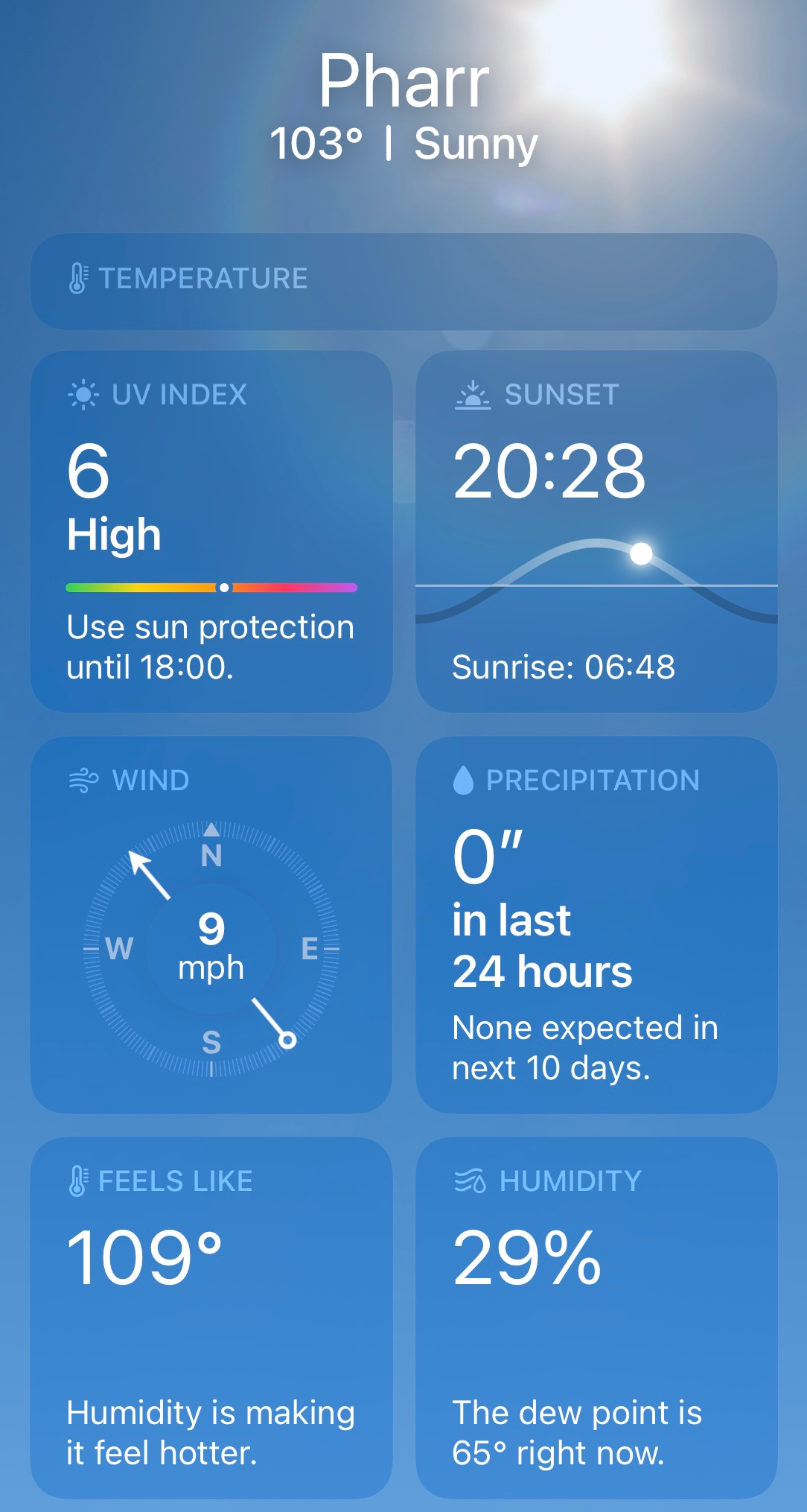Open the Wind compass card
807x1512 pixels.
(211, 924)
